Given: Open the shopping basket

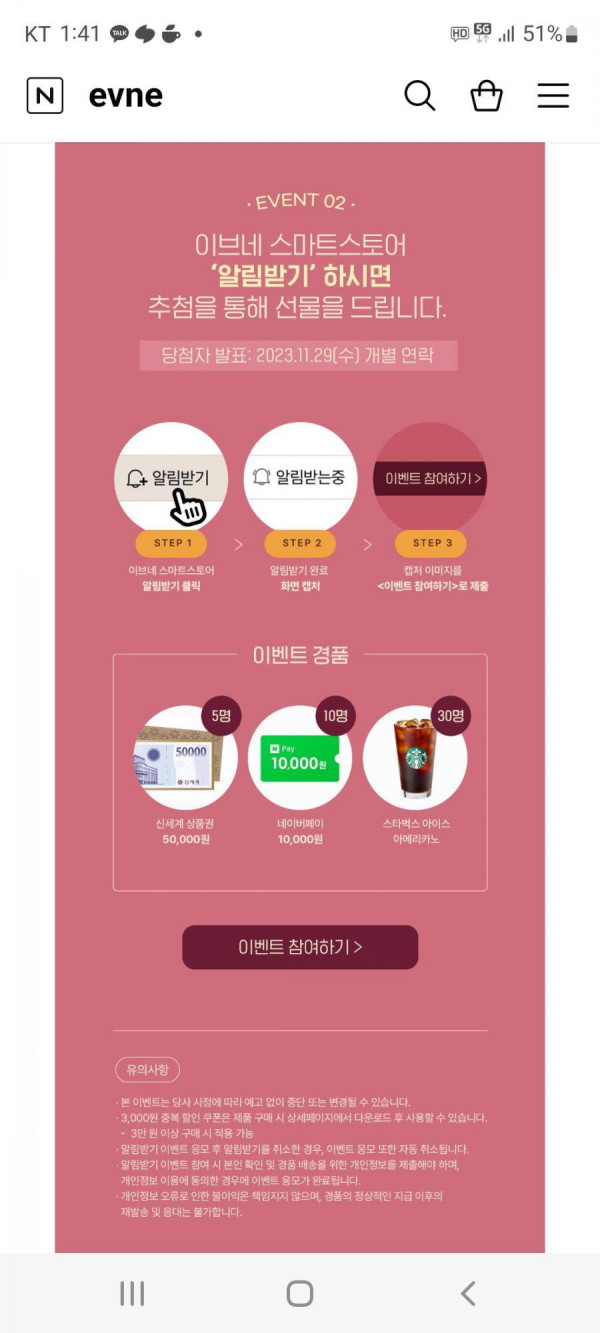Looking at the screenshot, I should [x=486, y=96].
